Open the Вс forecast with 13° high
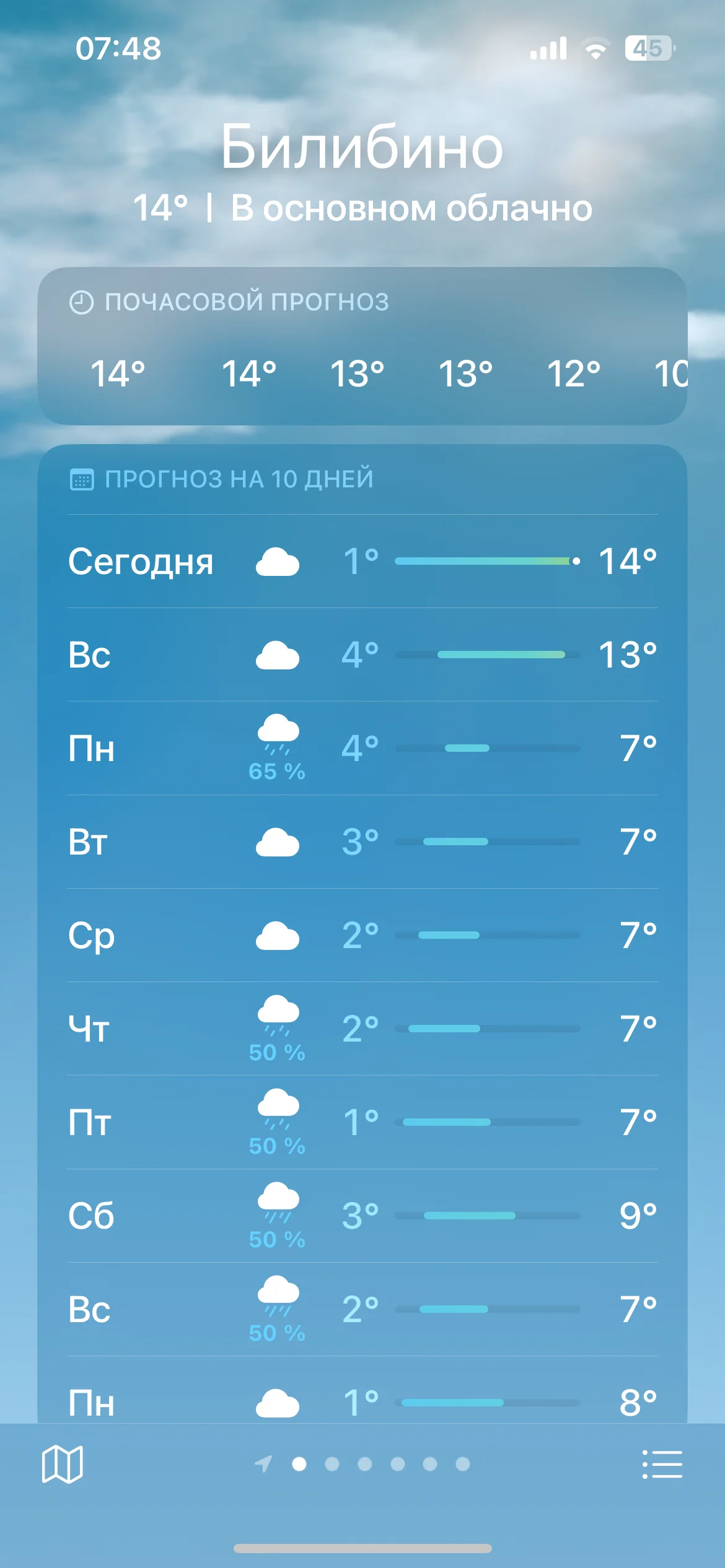Viewport: 725px width, 1568px height. (362, 655)
